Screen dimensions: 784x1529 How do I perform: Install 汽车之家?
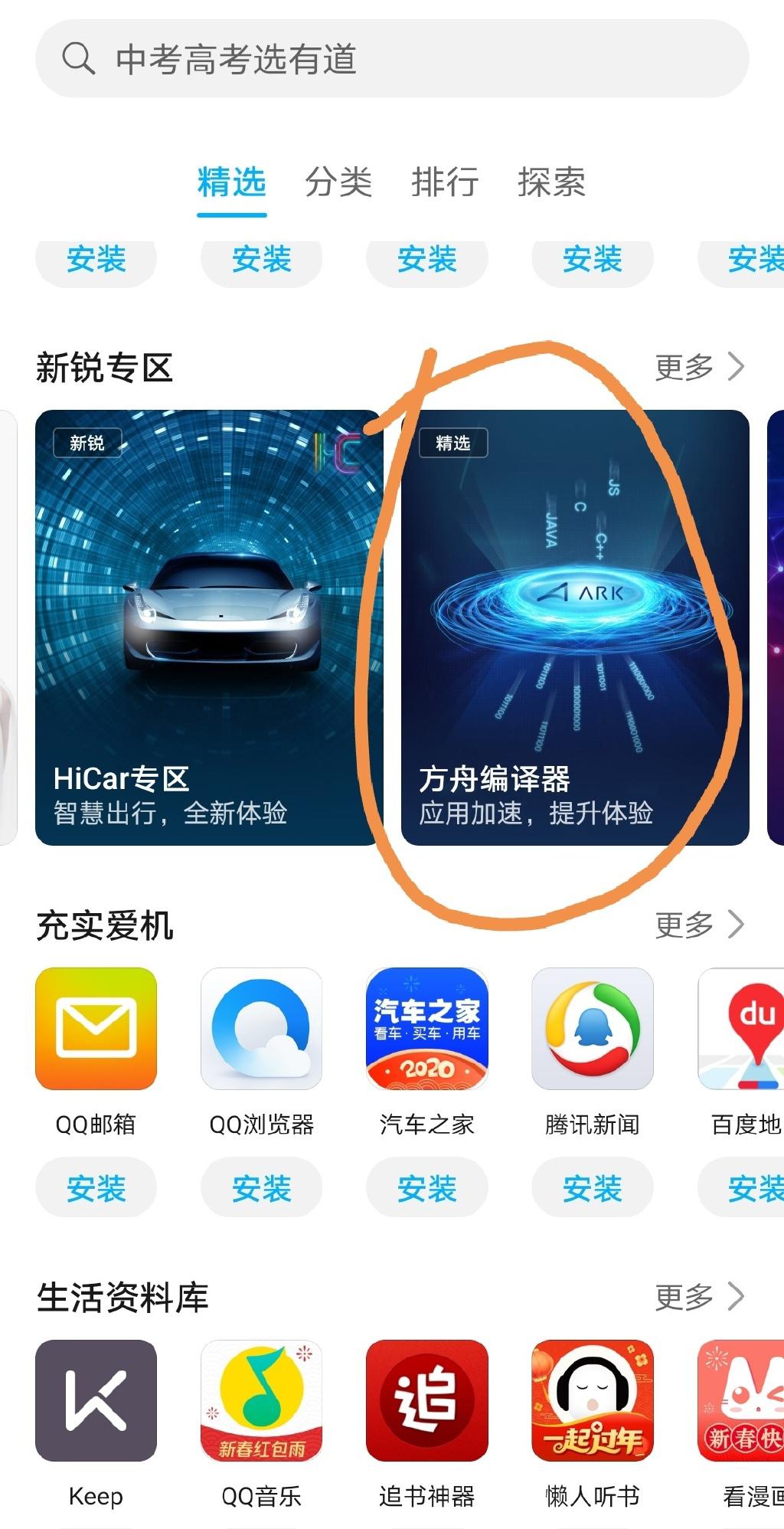(426, 1188)
